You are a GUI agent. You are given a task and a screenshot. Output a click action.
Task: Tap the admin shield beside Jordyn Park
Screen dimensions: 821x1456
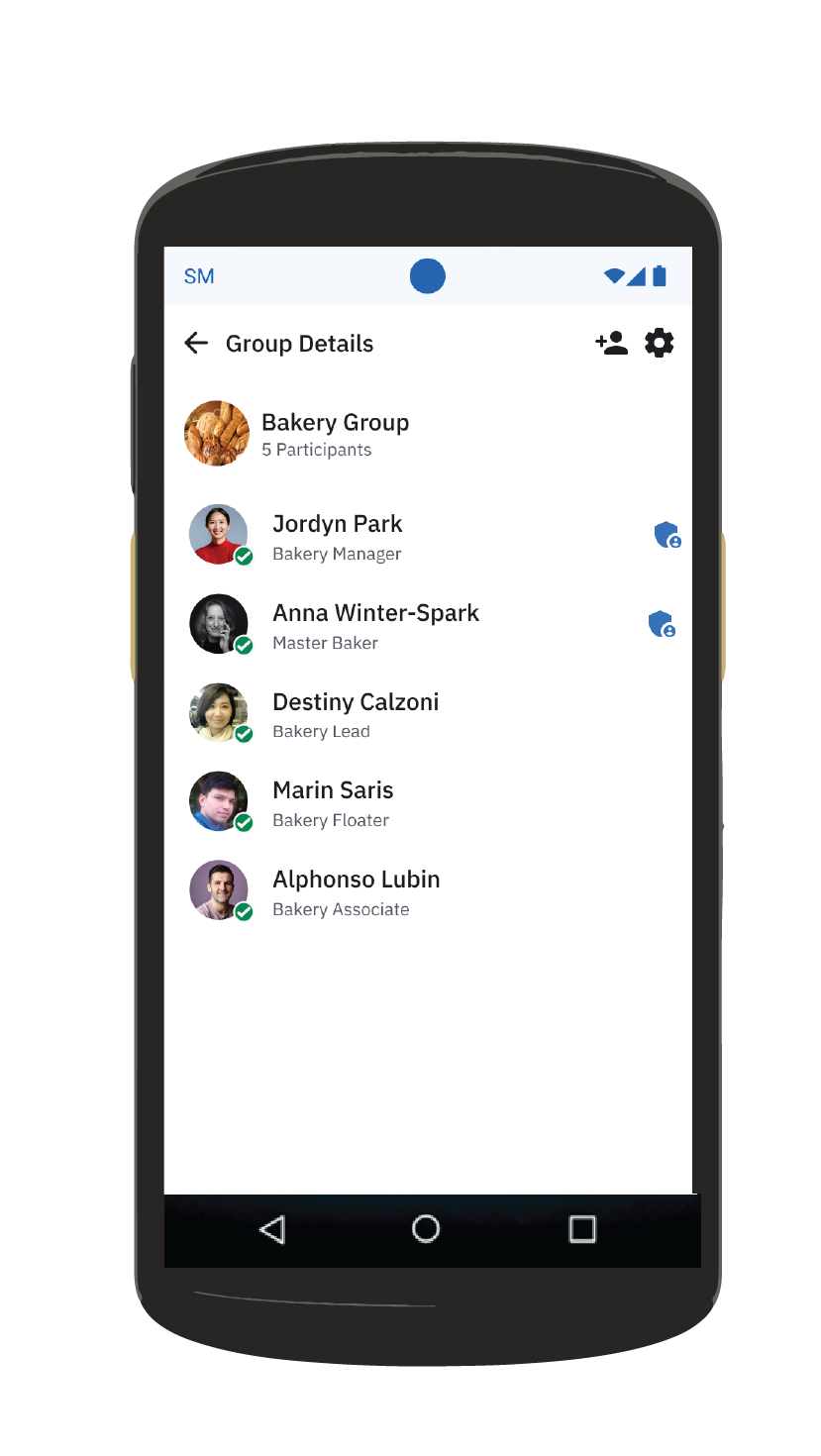667,536
